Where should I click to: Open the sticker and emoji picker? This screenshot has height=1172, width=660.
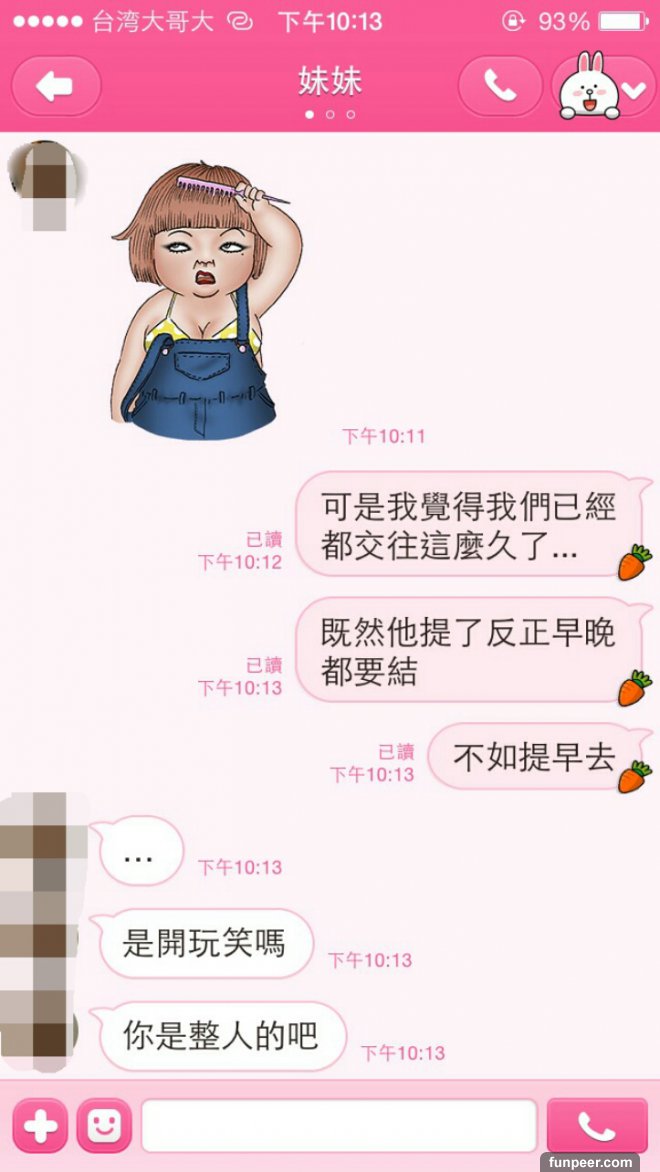[104, 1127]
